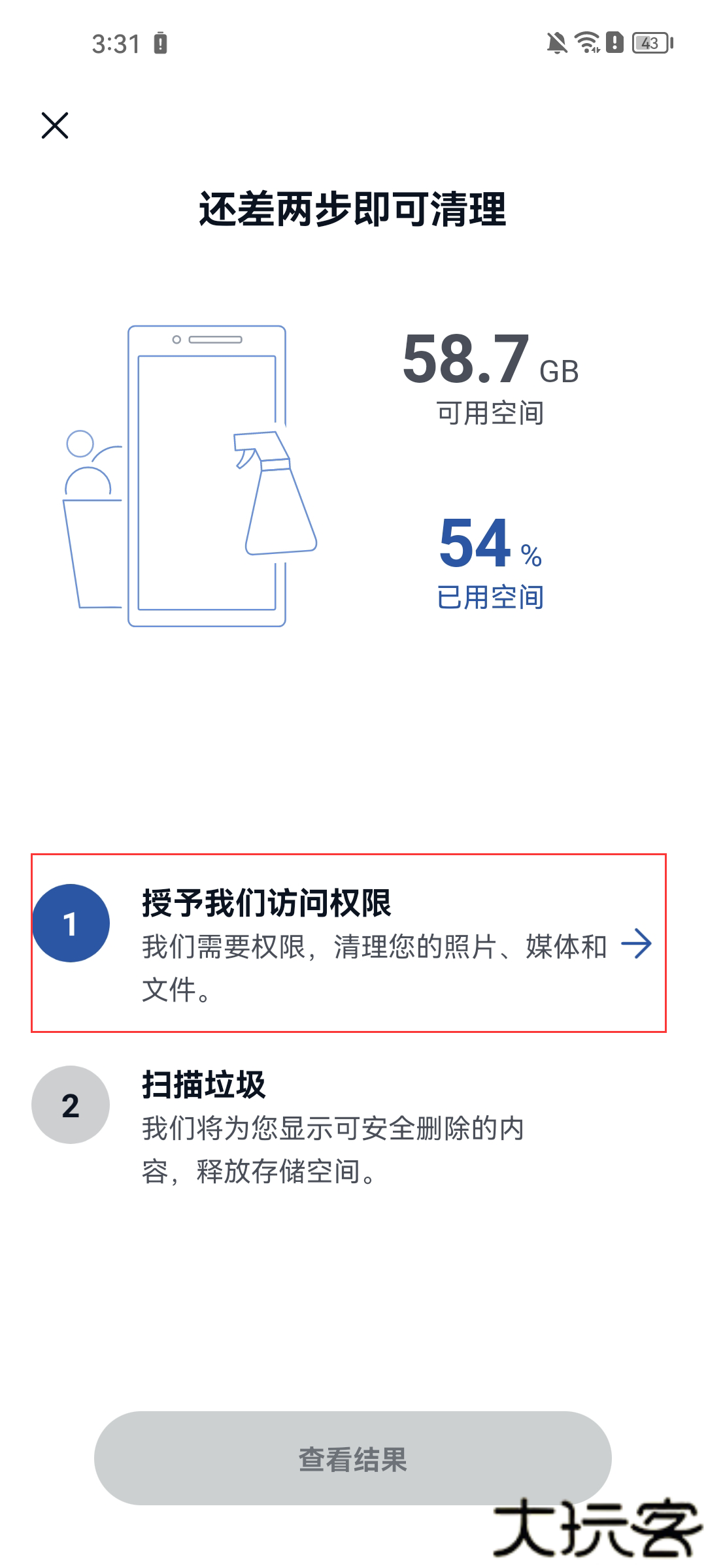Open step 1 授予我们访问权限
Image resolution: width=706 pixels, height=1568 pixels.
point(348,943)
